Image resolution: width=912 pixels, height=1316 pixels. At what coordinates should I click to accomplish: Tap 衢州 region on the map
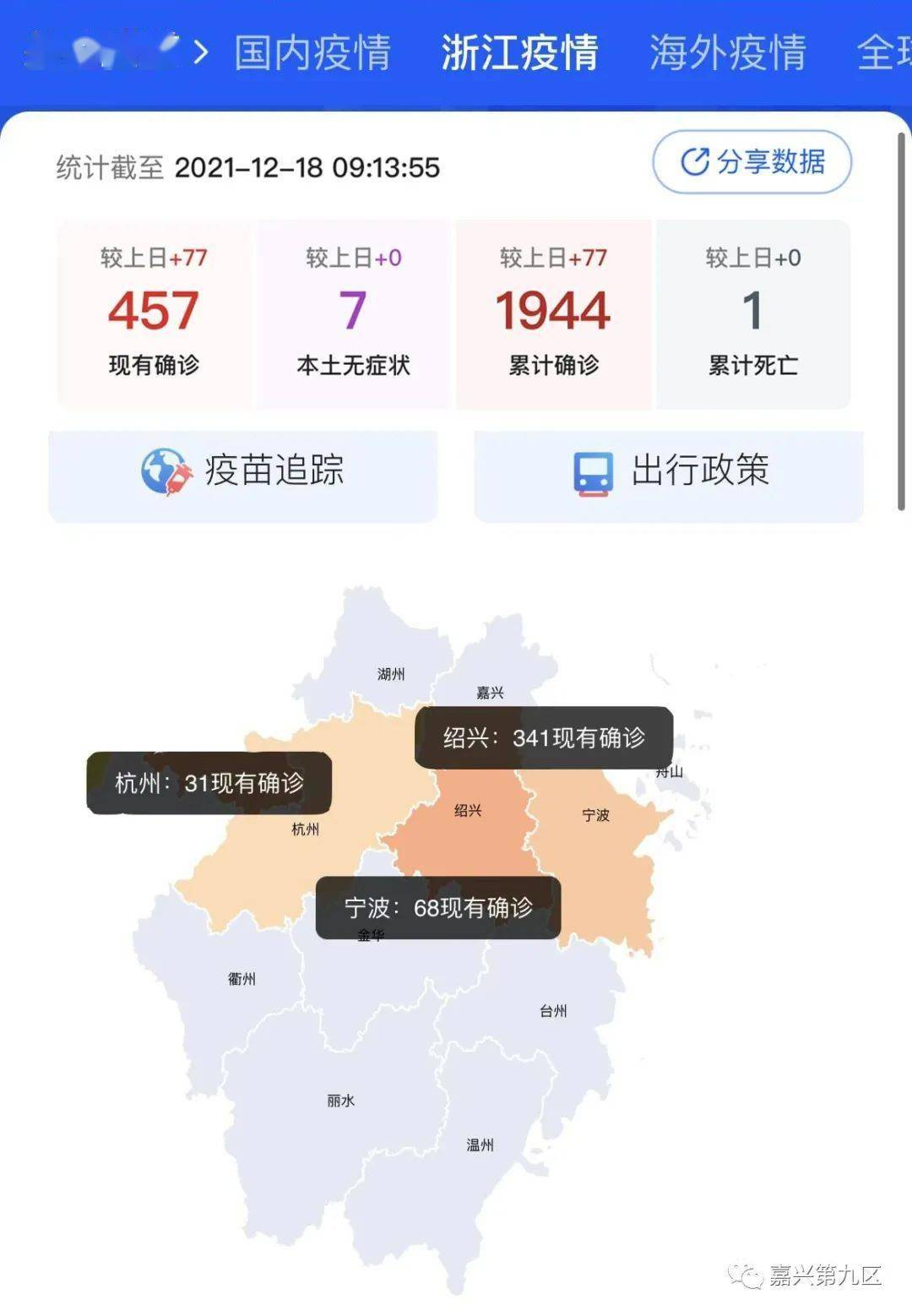[x=242, y=978]
